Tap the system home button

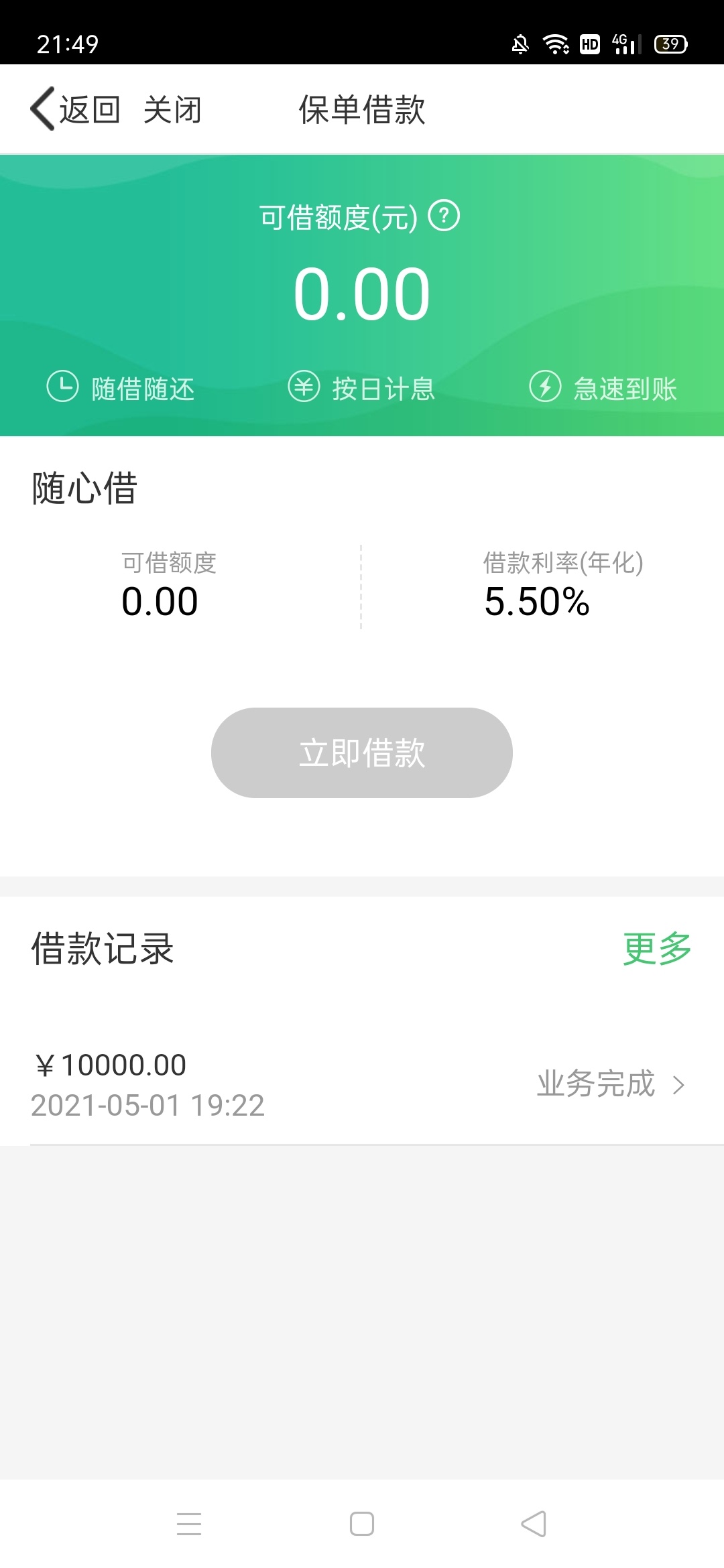[x=362, y=1524]
